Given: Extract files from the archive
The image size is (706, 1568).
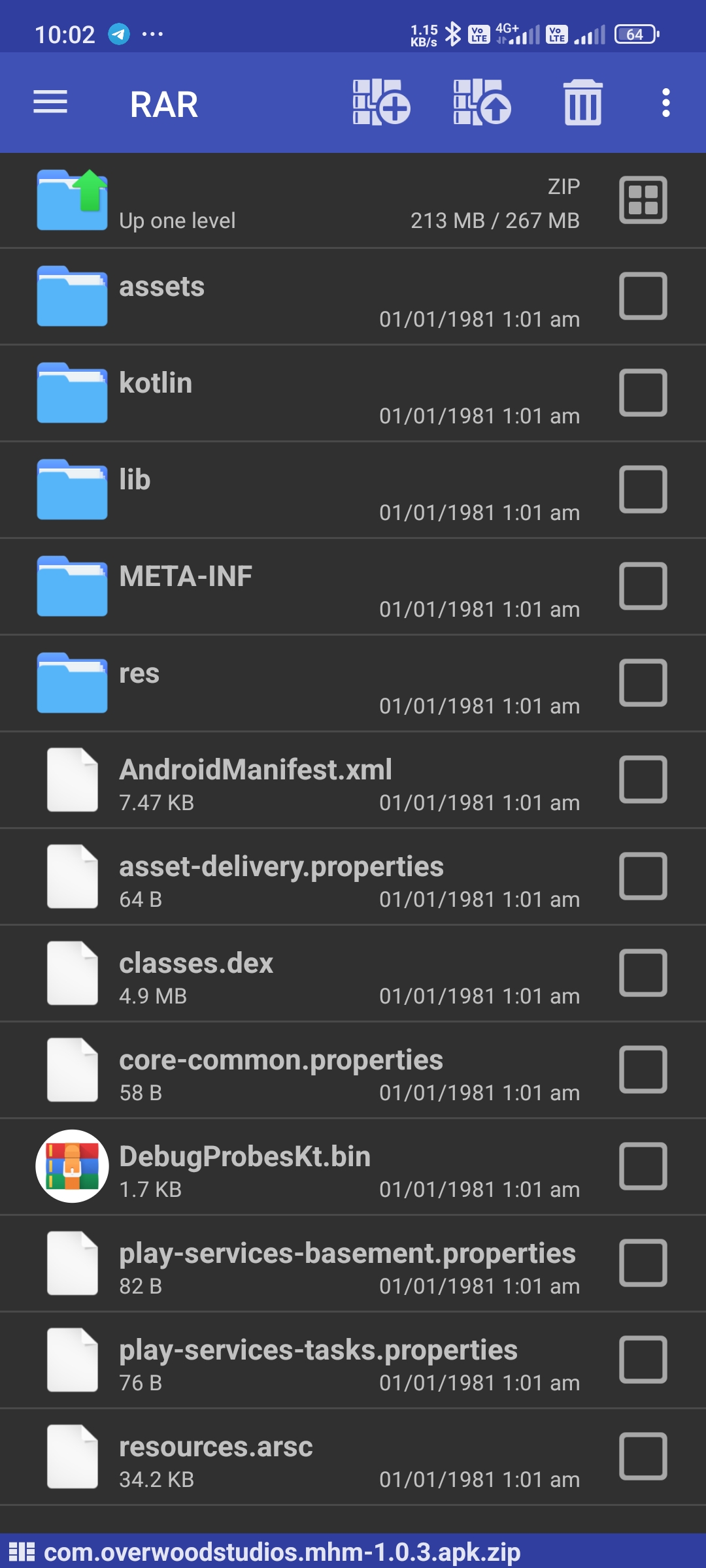Looking at the screenshot, I should [482, 103].
